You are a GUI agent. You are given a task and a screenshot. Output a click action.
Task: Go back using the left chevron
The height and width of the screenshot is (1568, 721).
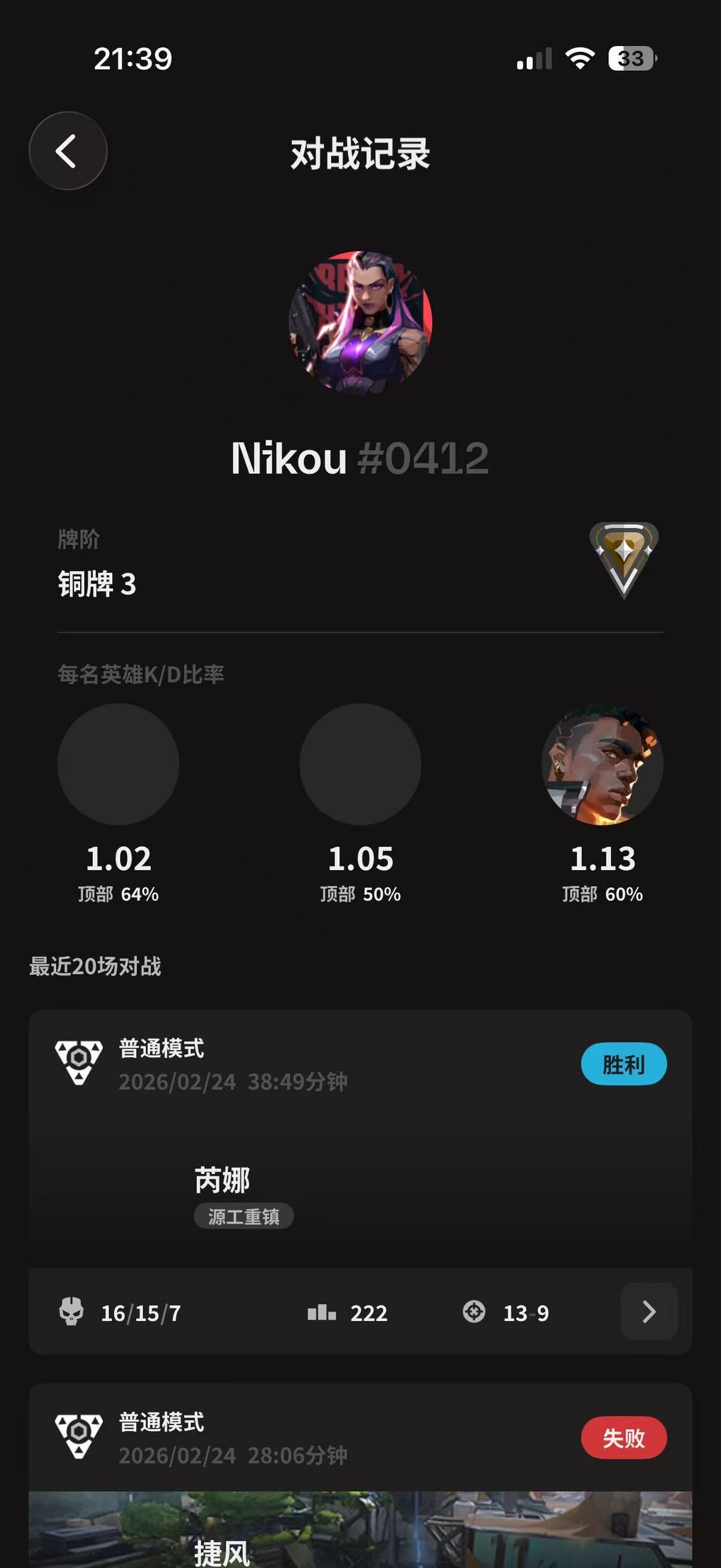coord(67,151)
